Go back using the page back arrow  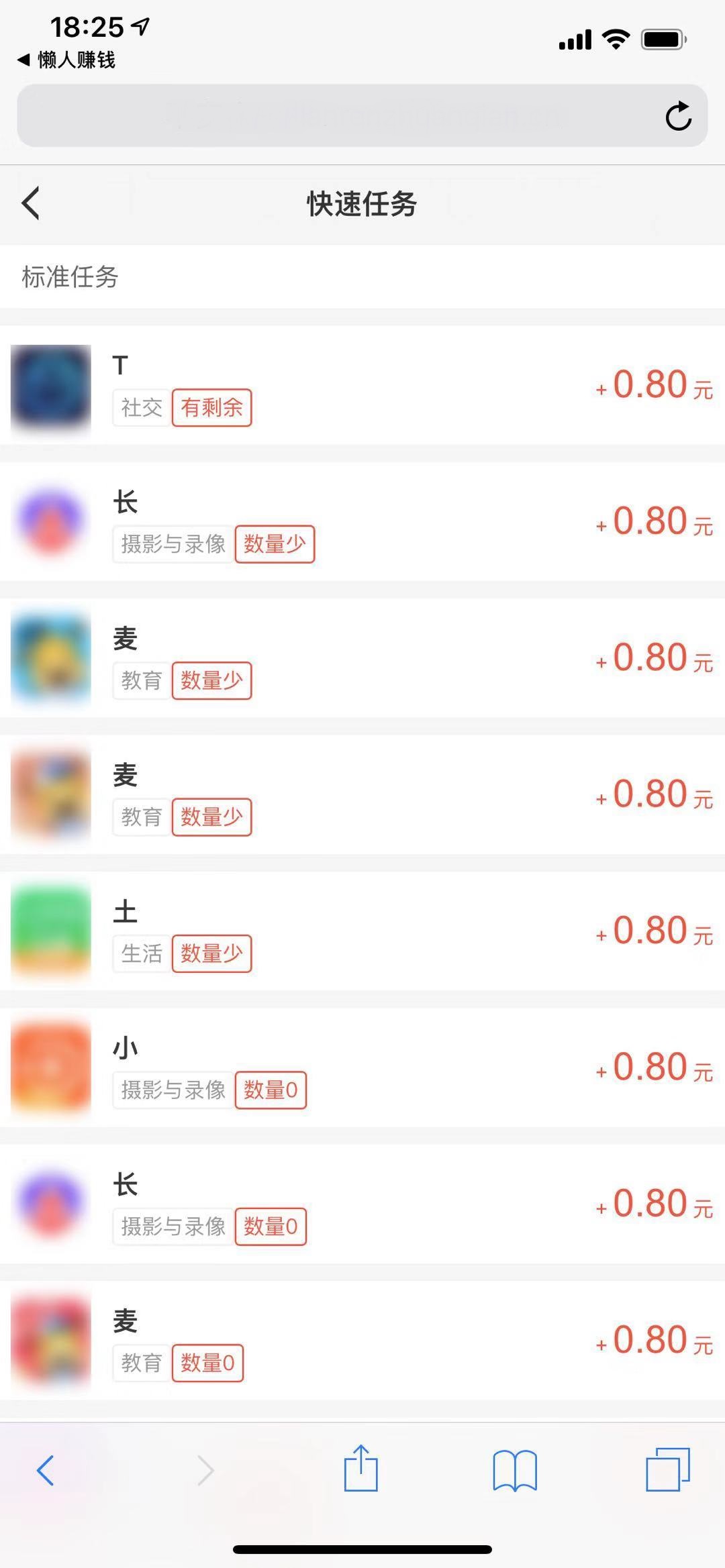click(x=30, y=203)
